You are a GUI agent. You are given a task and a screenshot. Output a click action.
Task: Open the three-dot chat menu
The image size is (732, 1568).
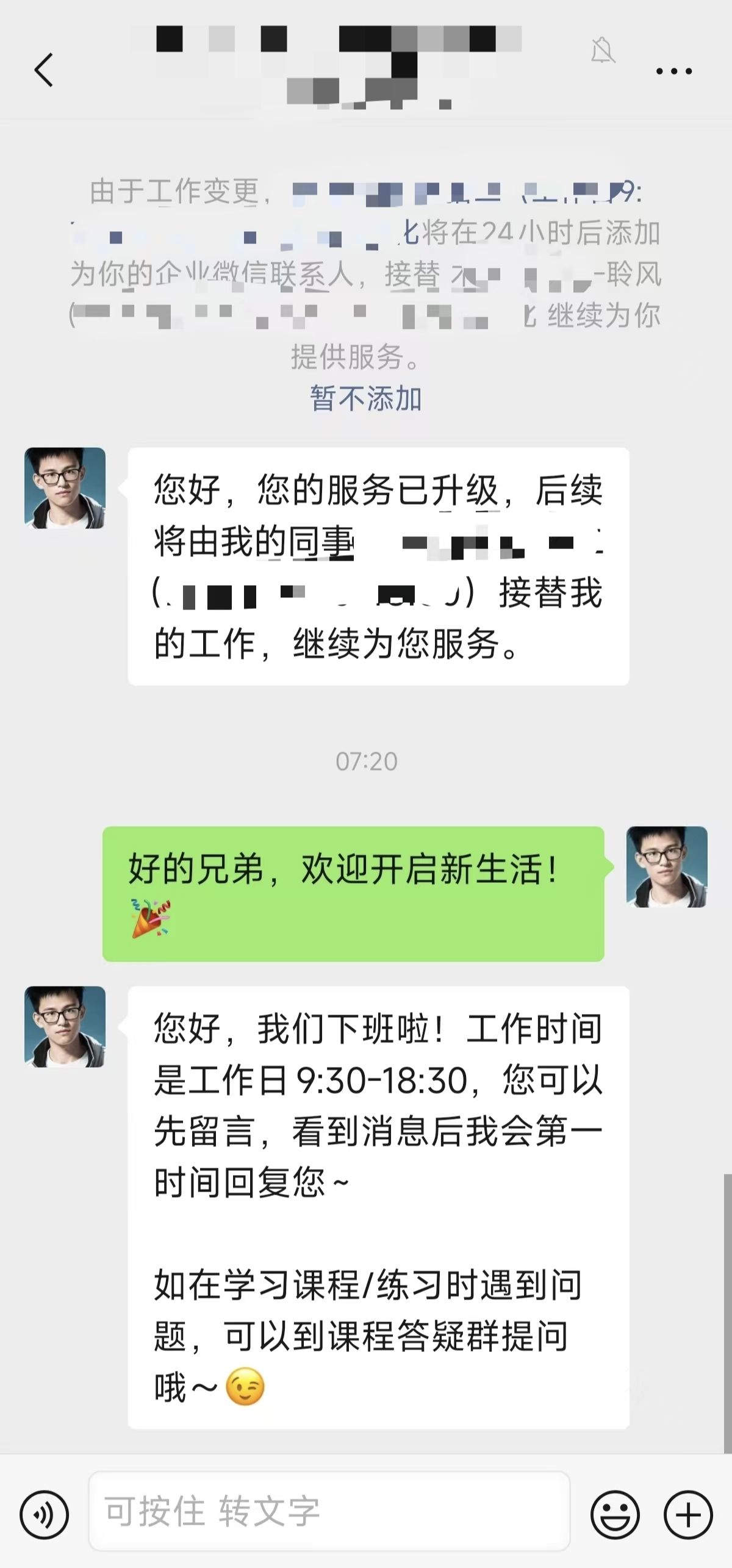[x=673, y=71]
